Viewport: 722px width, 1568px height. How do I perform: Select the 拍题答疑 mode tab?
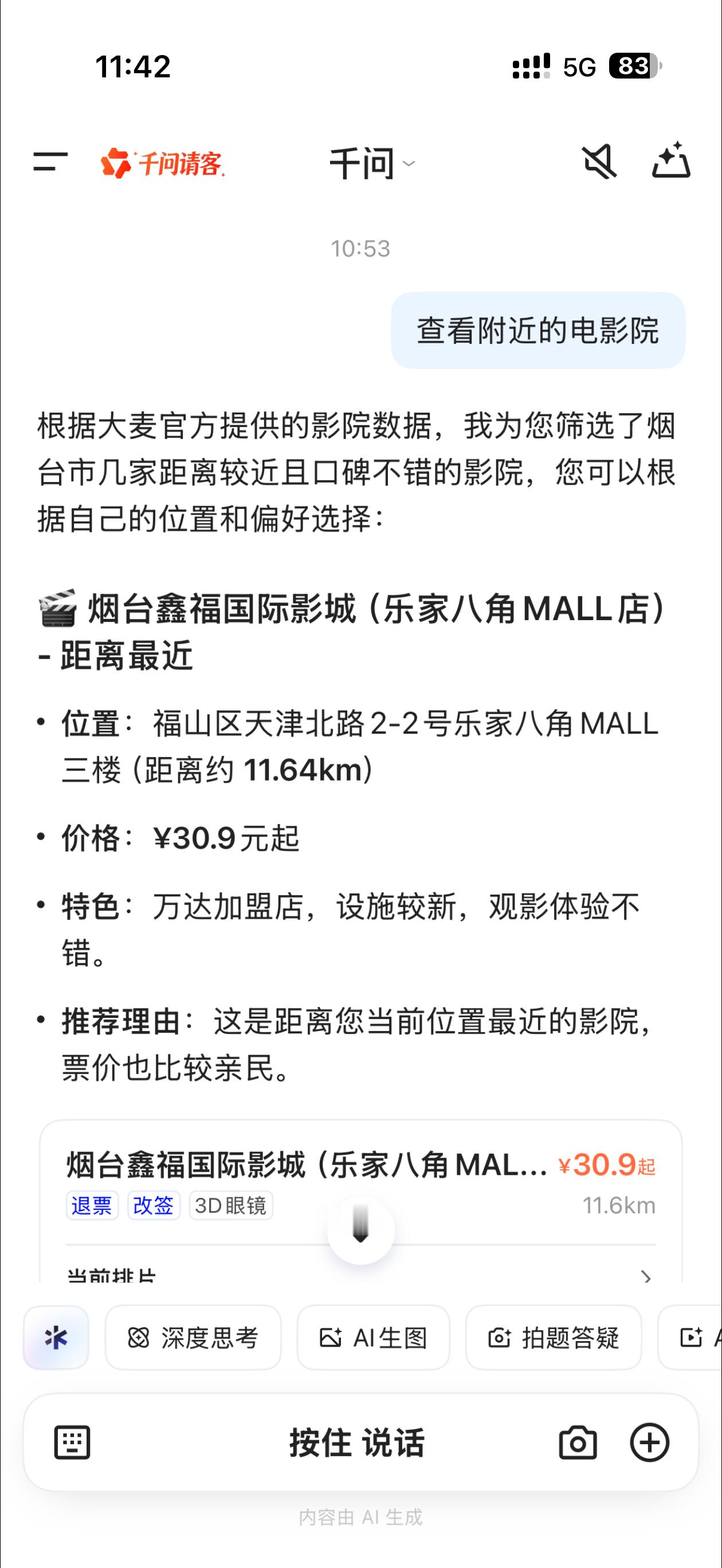[554, 1339]
